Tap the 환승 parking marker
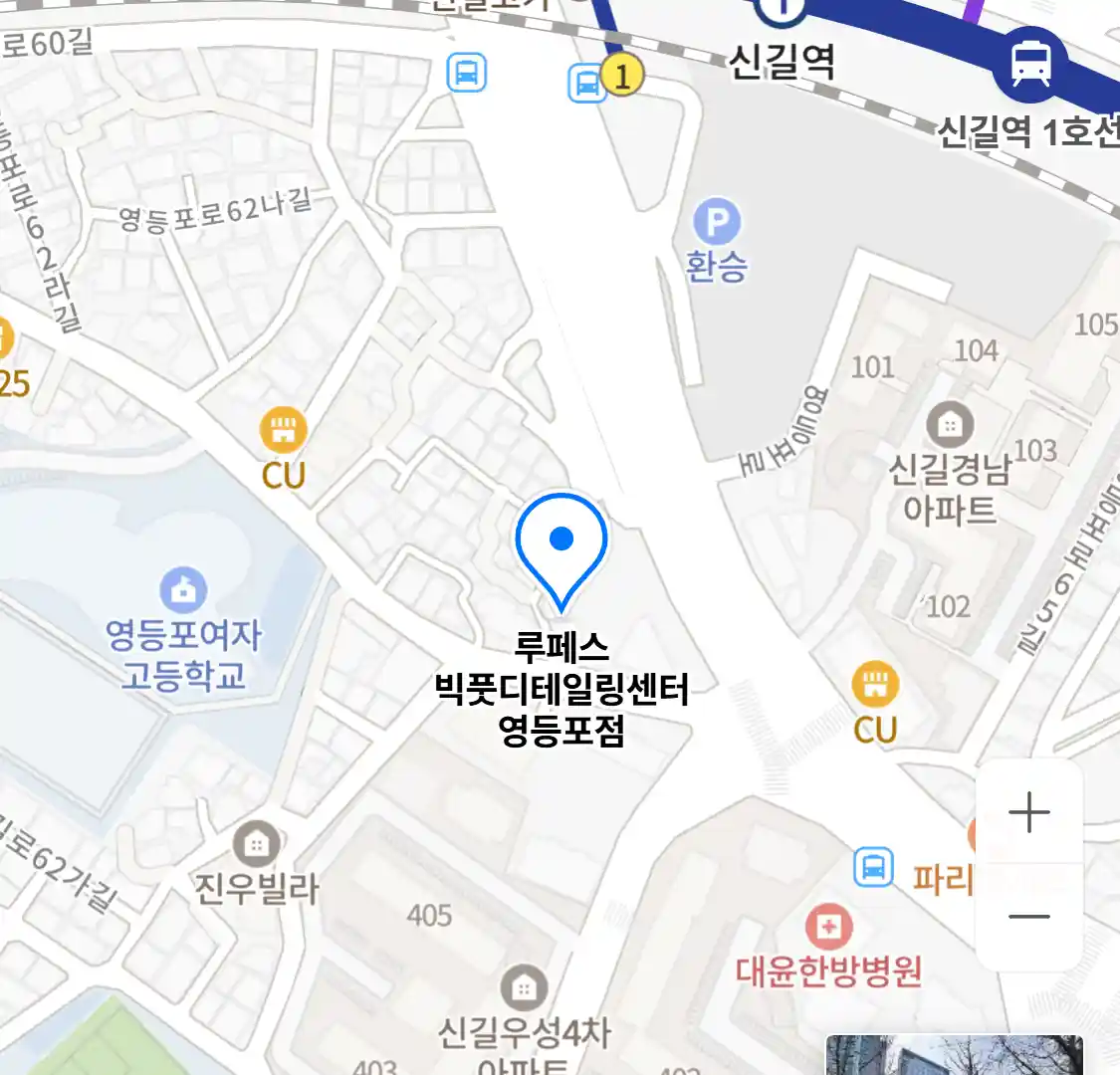Screen dimensions: 1120x1075 coord(717,222)
